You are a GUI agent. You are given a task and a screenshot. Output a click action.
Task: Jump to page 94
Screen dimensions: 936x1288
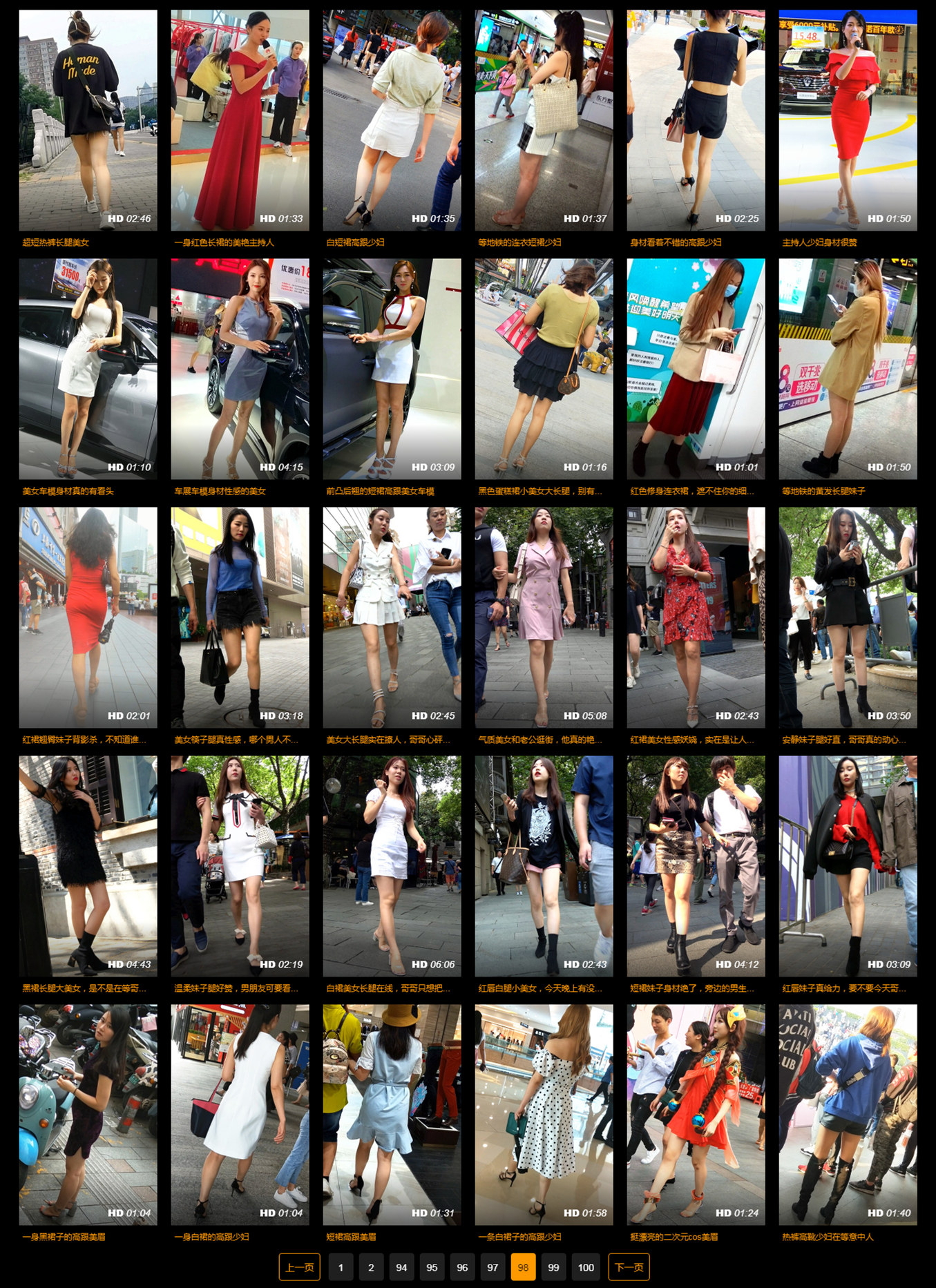[401, 1267]
